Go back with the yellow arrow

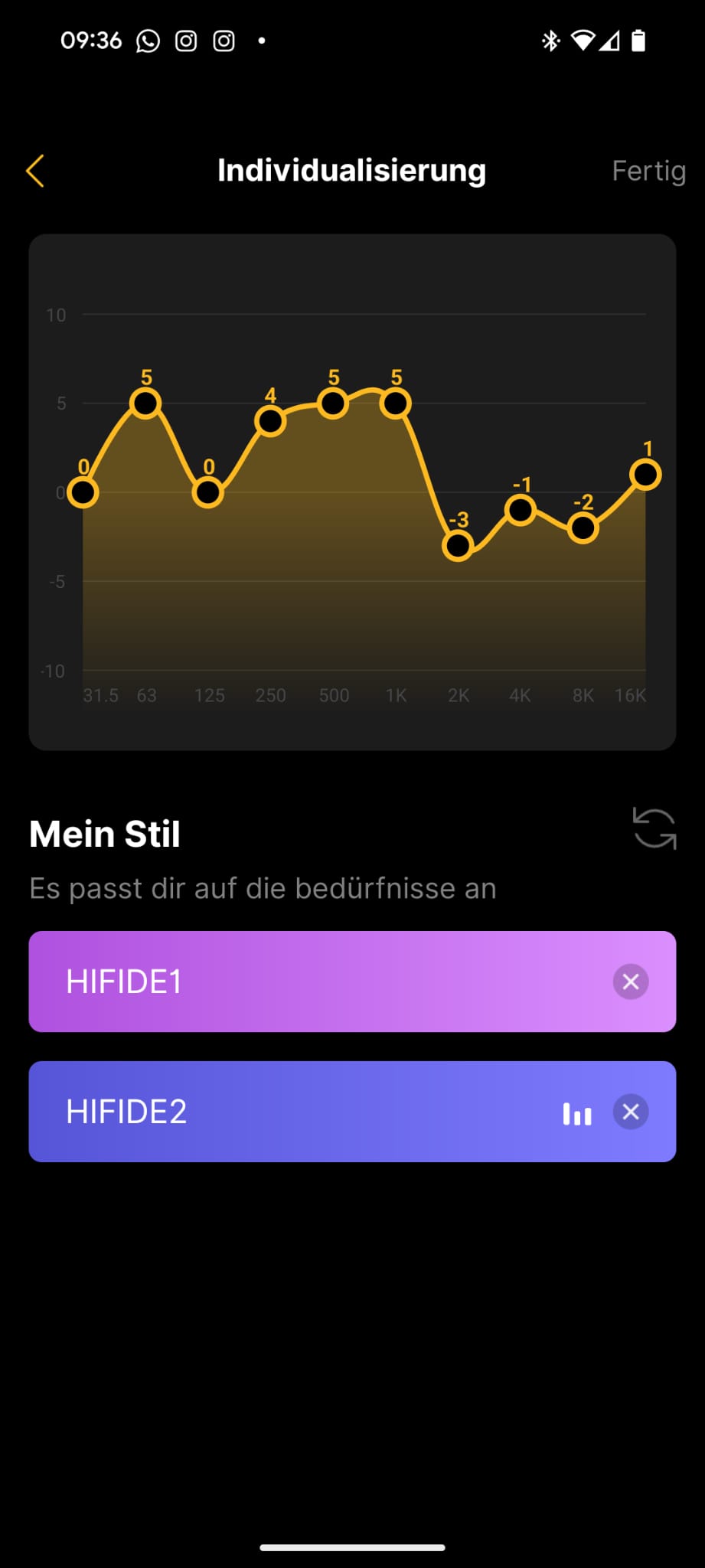[x=35, y=171]
